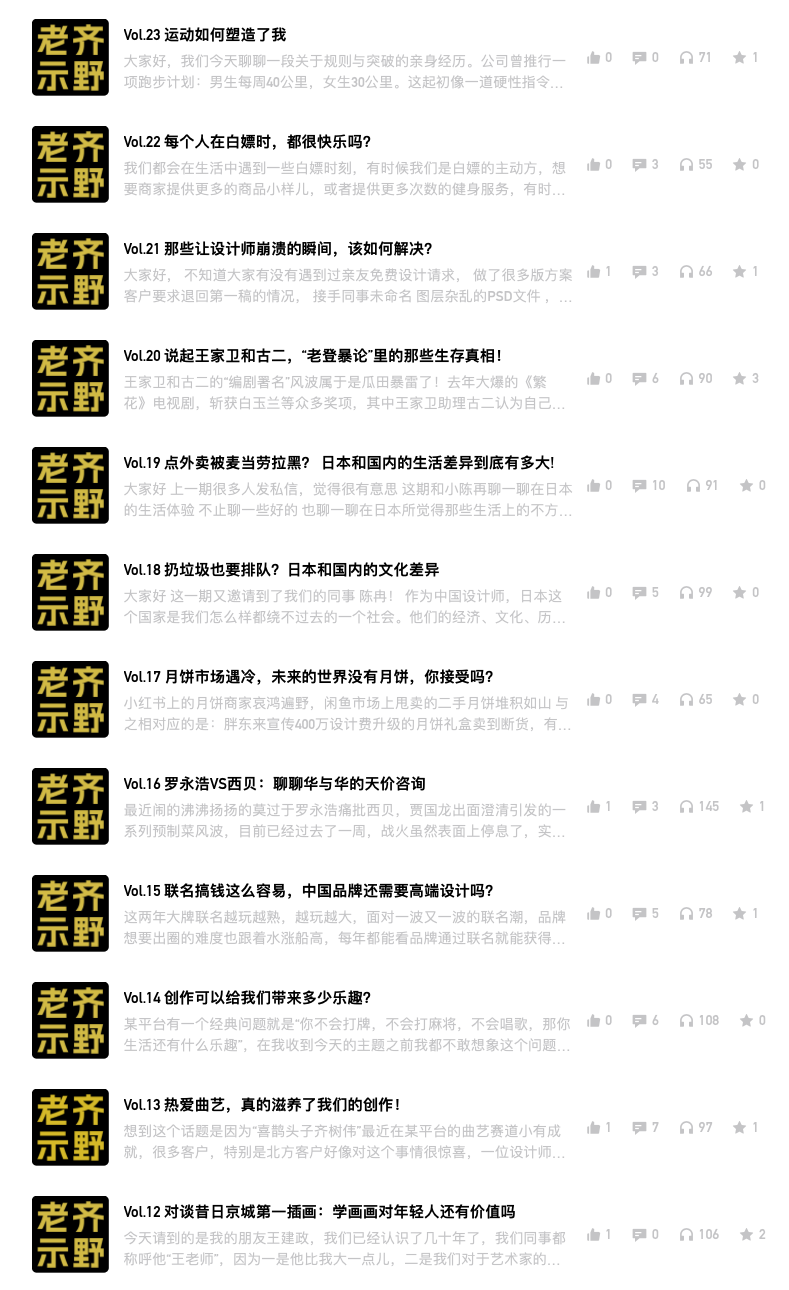Star the episode Vol.17 月饼市场遇冷
The height and width of the screenshot is (1290, 789).
pos(741,699)
